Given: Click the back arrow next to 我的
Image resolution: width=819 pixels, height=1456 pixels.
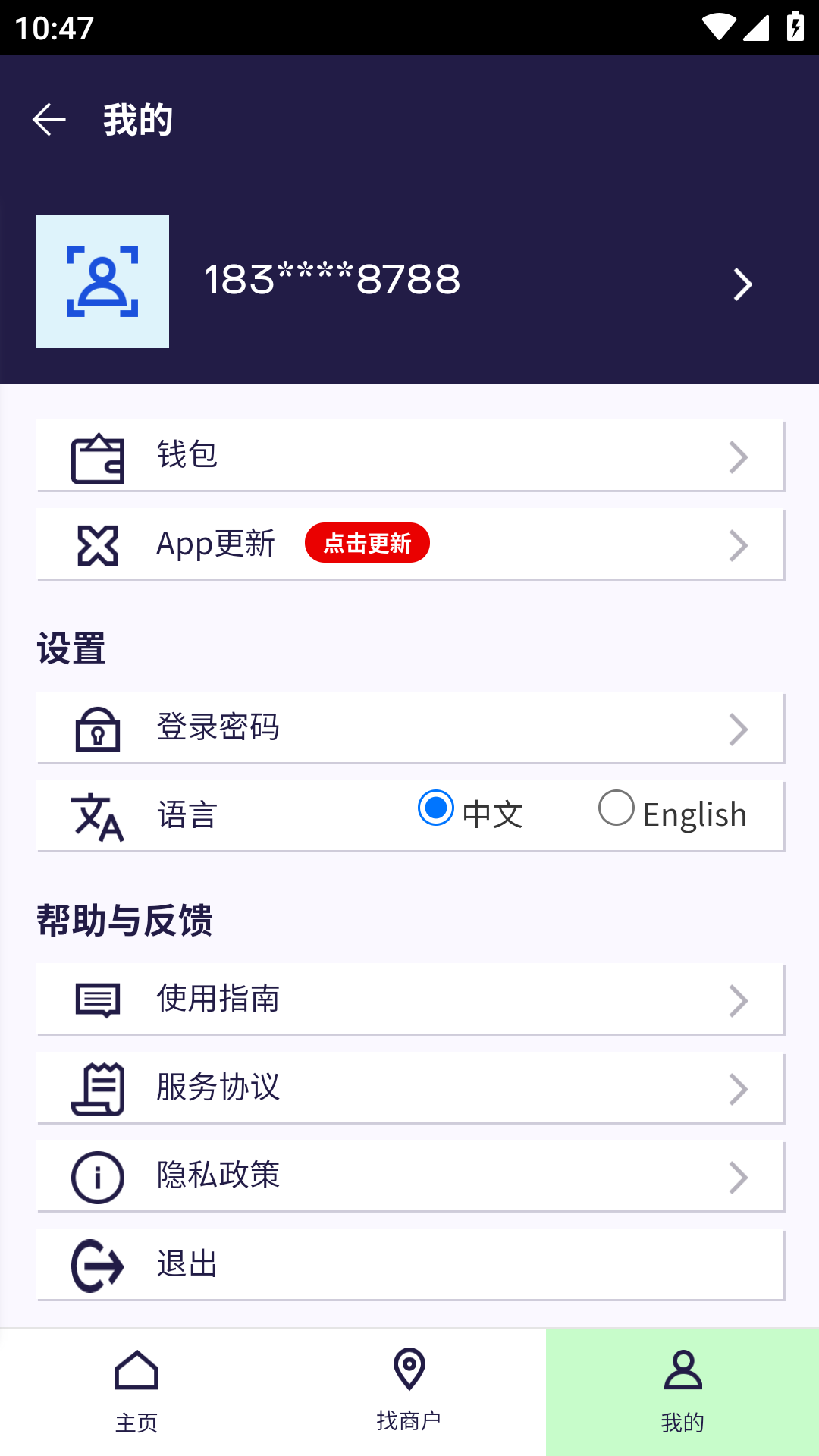Looking at the screenshot, I should point(49,118).
